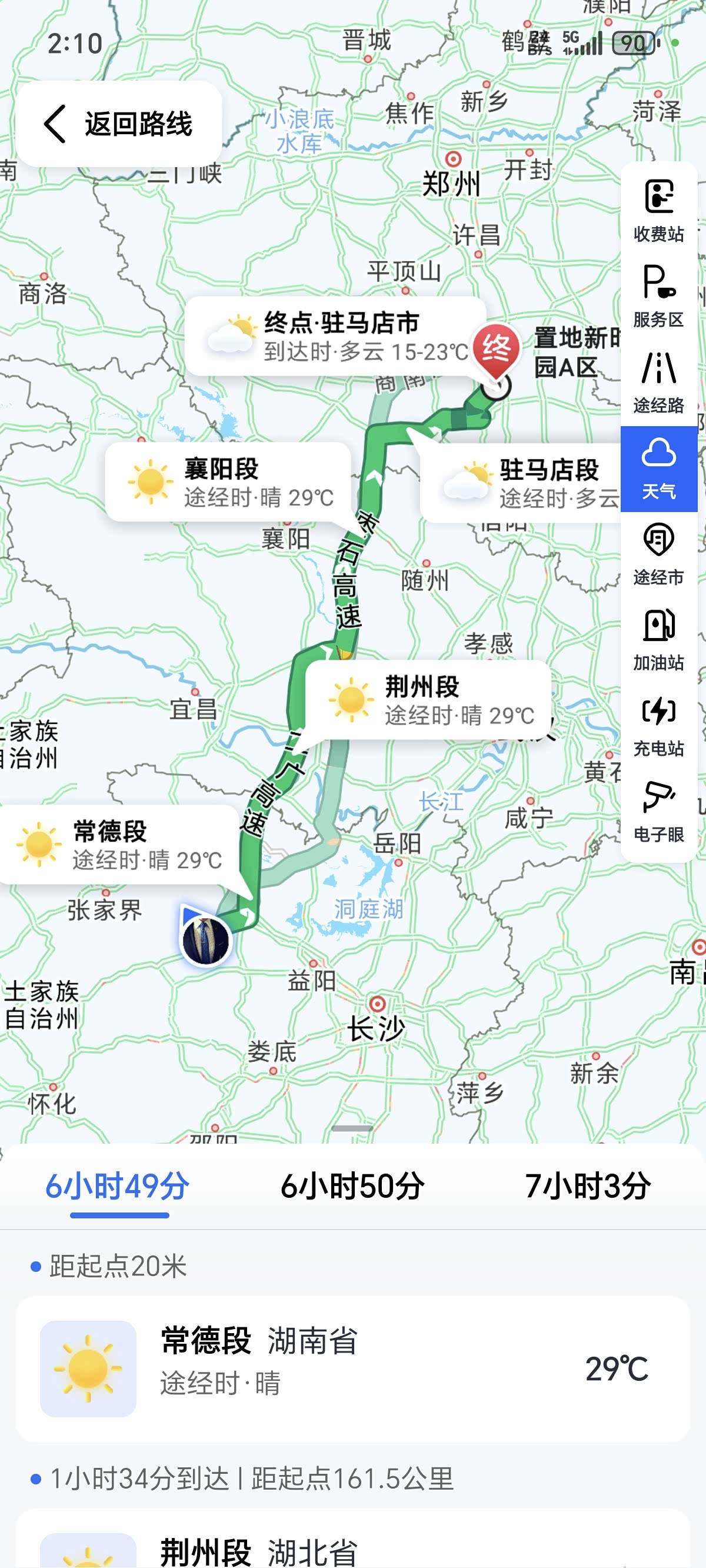
Task: Tap the 终点·驻马店市 weather bubble
Action: pyautogui.click(x=335, y=337)
